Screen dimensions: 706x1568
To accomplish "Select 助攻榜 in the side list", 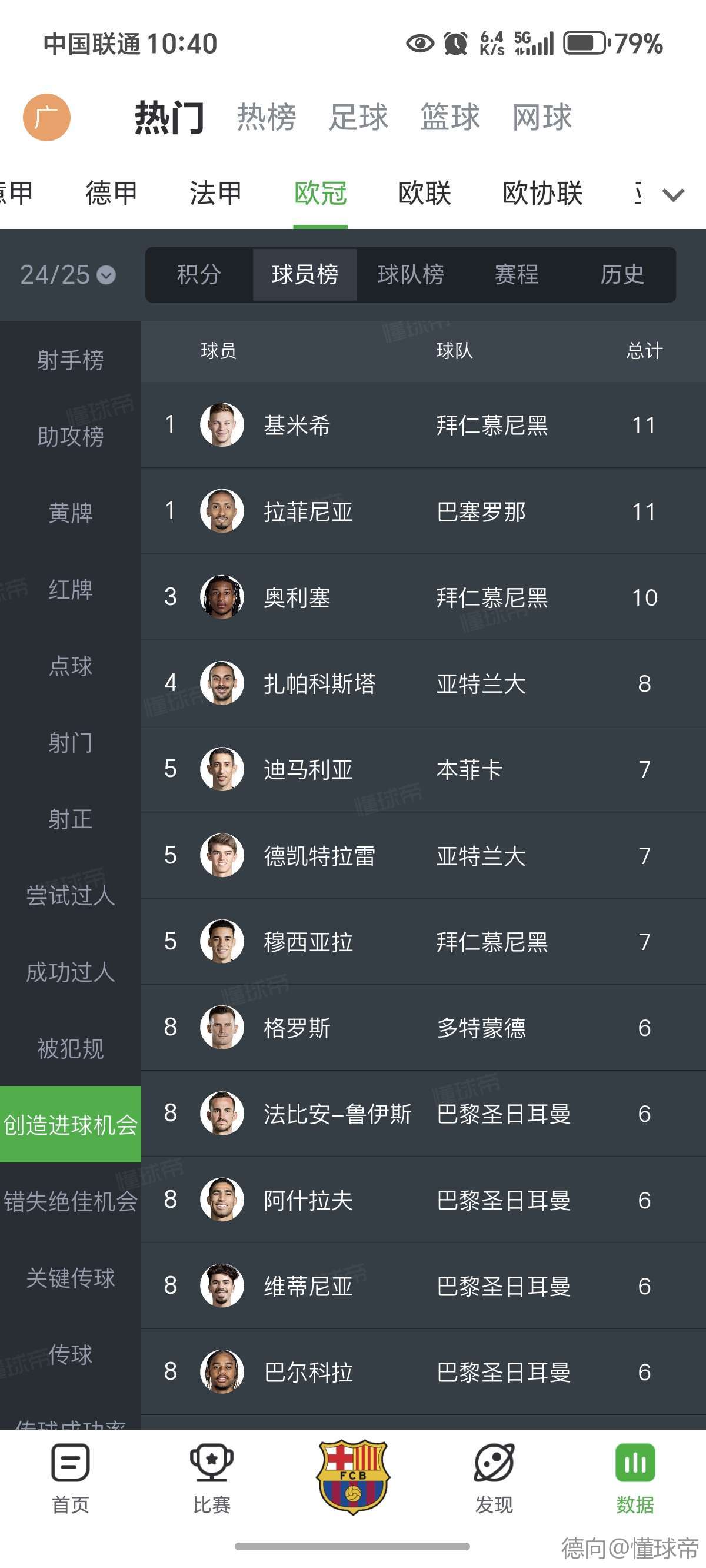I will pyautogui.click(x=70, y=436).
